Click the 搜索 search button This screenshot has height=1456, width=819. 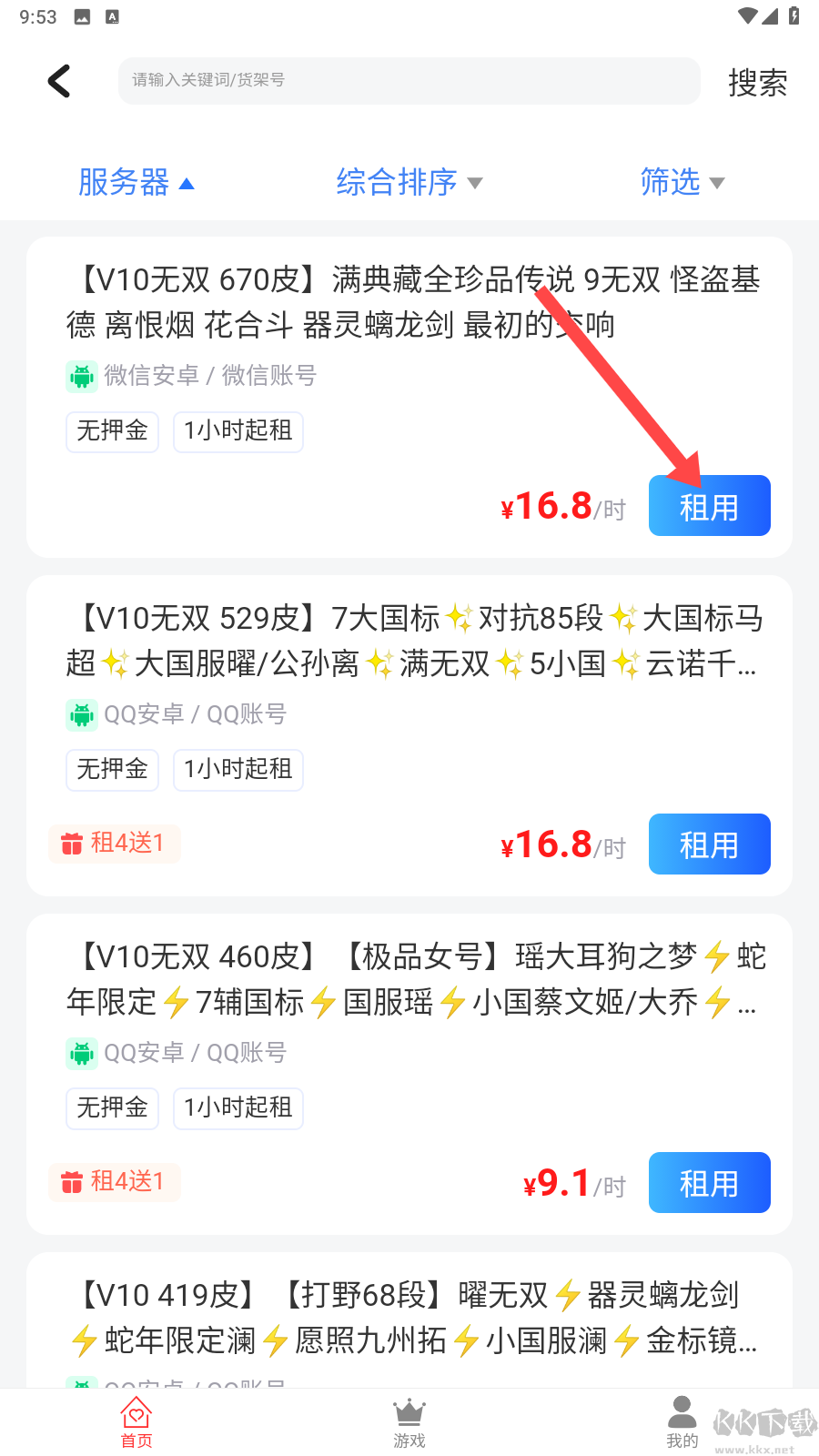pyautogui.click(x=758, y=83)
